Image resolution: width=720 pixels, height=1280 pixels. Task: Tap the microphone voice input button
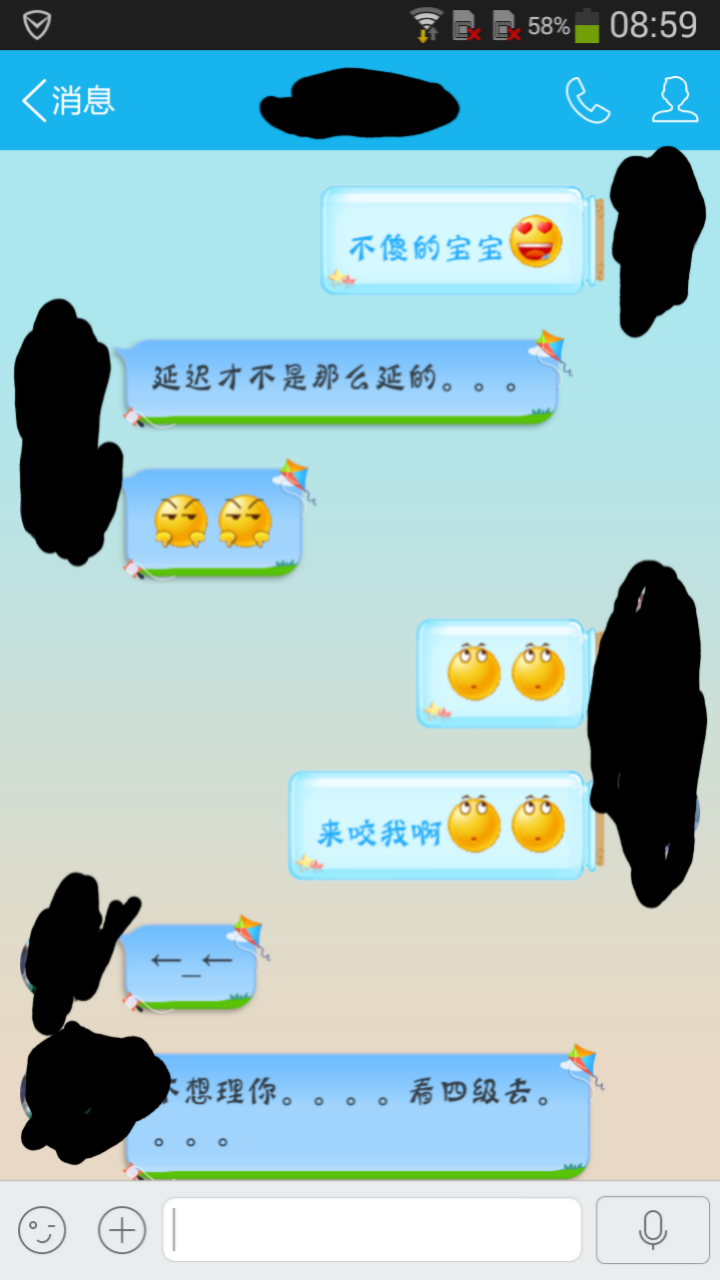coord(652,1229)
